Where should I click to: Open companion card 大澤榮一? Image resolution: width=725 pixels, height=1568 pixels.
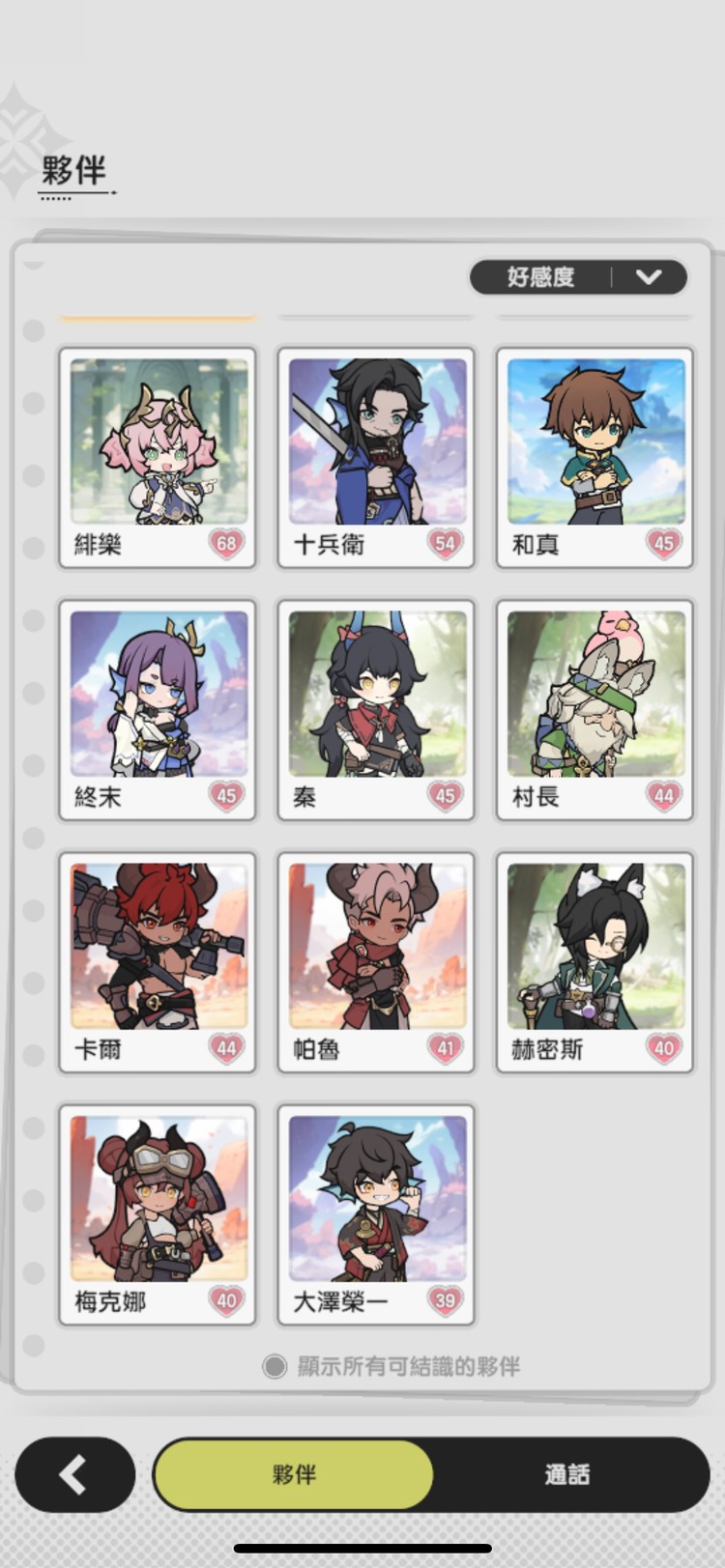point(376,1213)
